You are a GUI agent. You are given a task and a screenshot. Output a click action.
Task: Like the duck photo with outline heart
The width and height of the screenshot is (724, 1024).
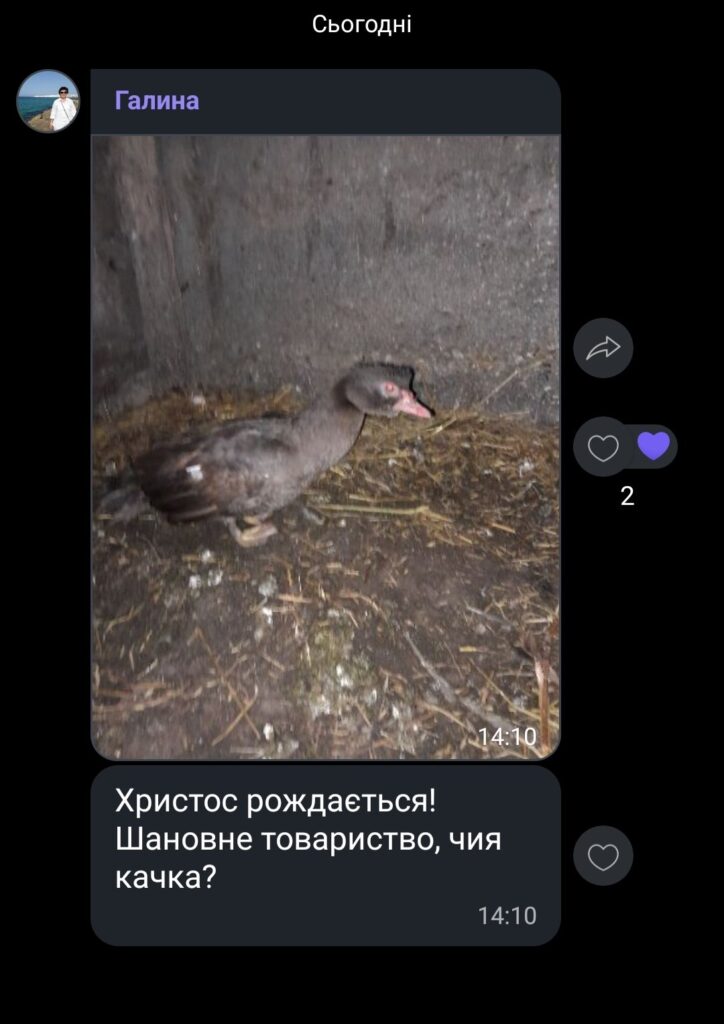pyautogui.click(x=603, y=447)
